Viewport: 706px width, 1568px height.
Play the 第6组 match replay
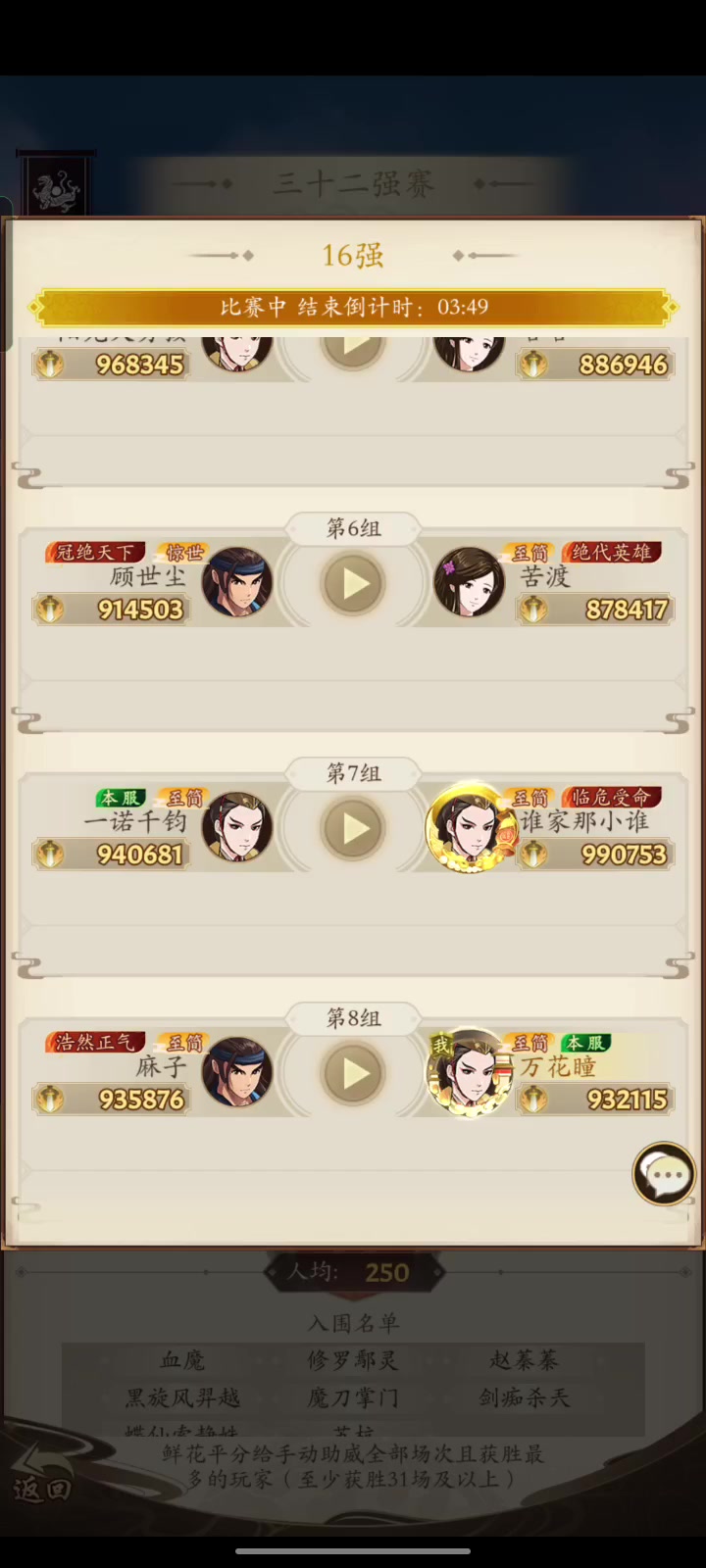click(x=353, y=583)
